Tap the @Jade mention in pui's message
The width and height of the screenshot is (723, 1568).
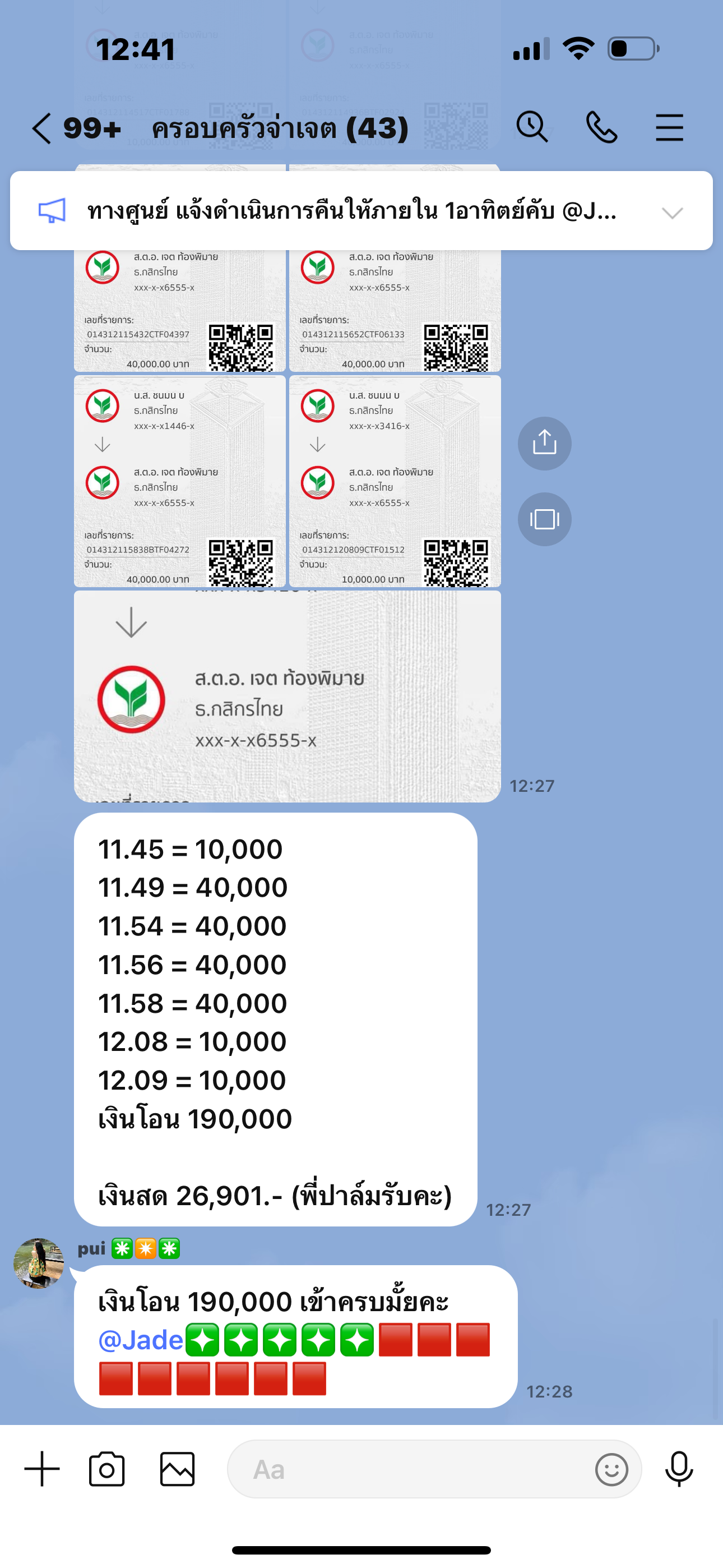141,1340
